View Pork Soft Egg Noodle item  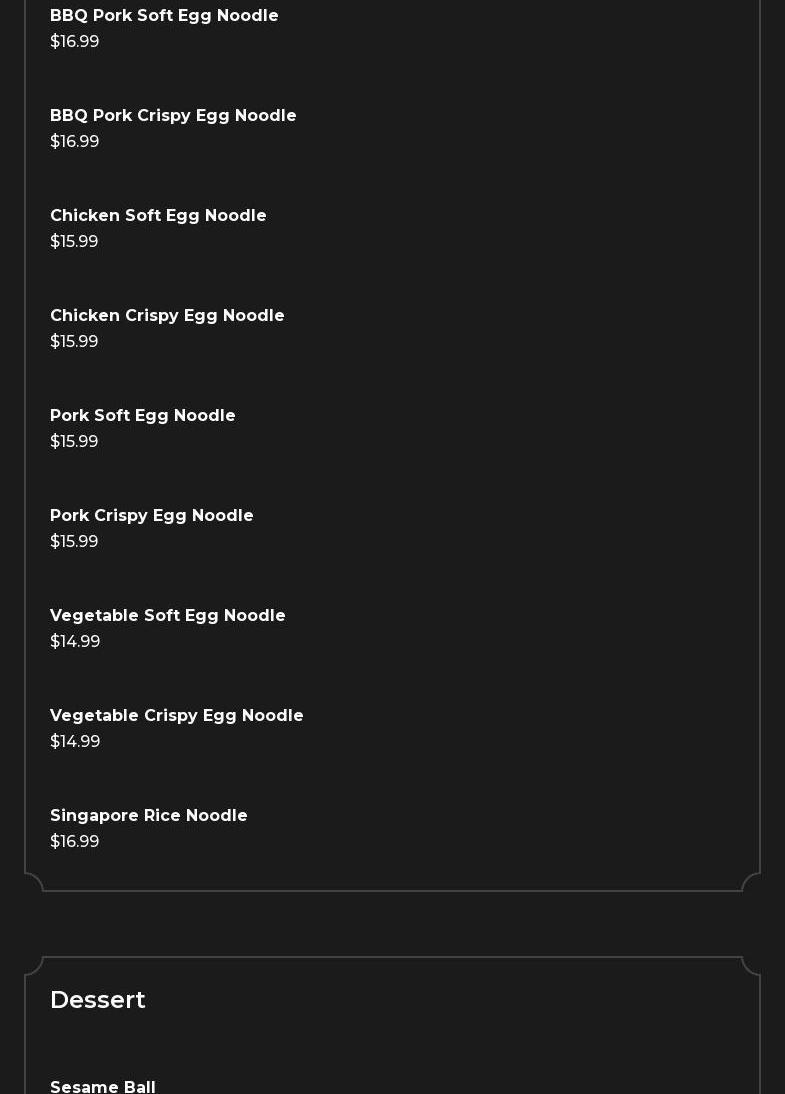click(143, 416)
